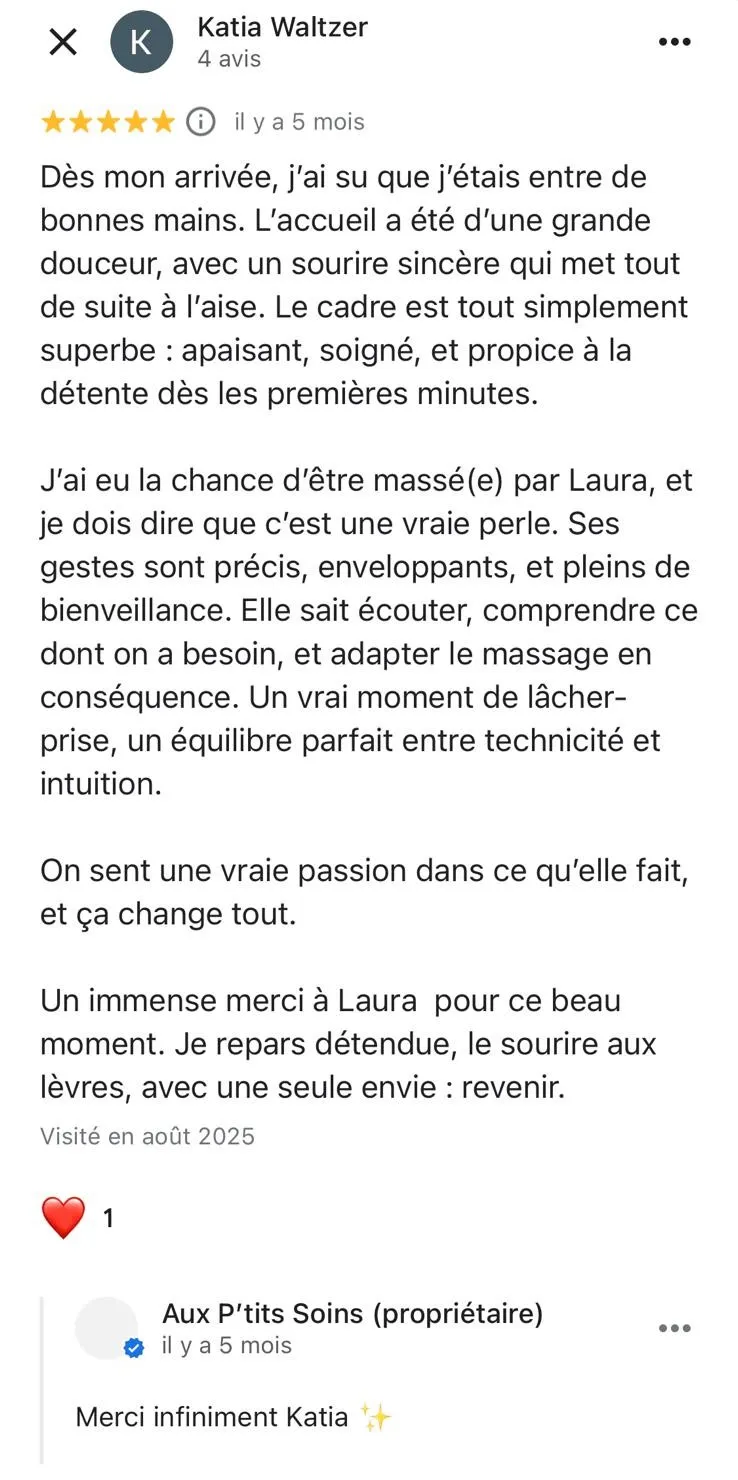Viewport: 738px width, 1480px height.
Task: Open overflow menu for Aux P'tits Soins reply
Action: (674, 1328)
